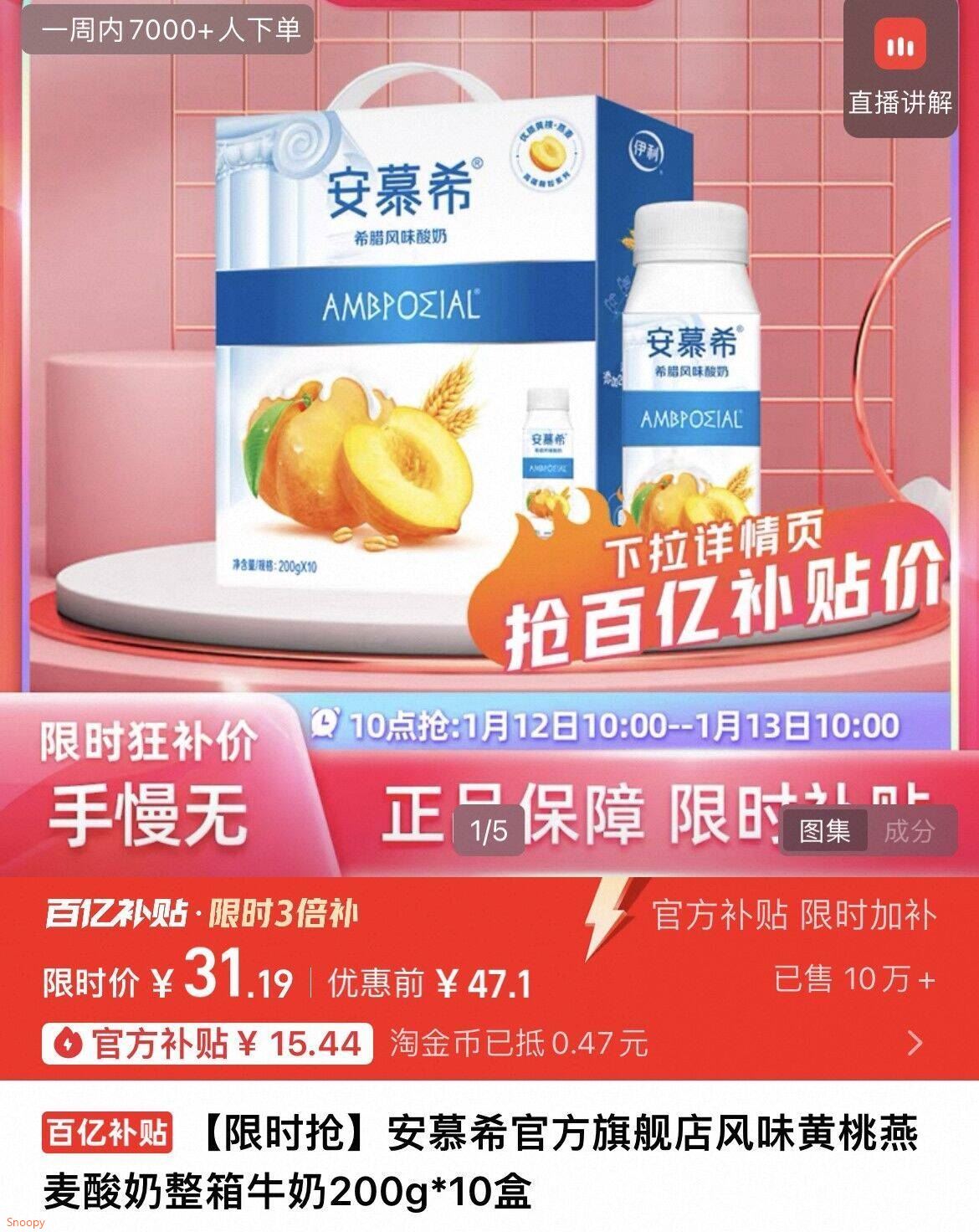Screen dimensions: 979x1232
Task: Select the 图集 gallery tab
Action: tap(824, 831)
